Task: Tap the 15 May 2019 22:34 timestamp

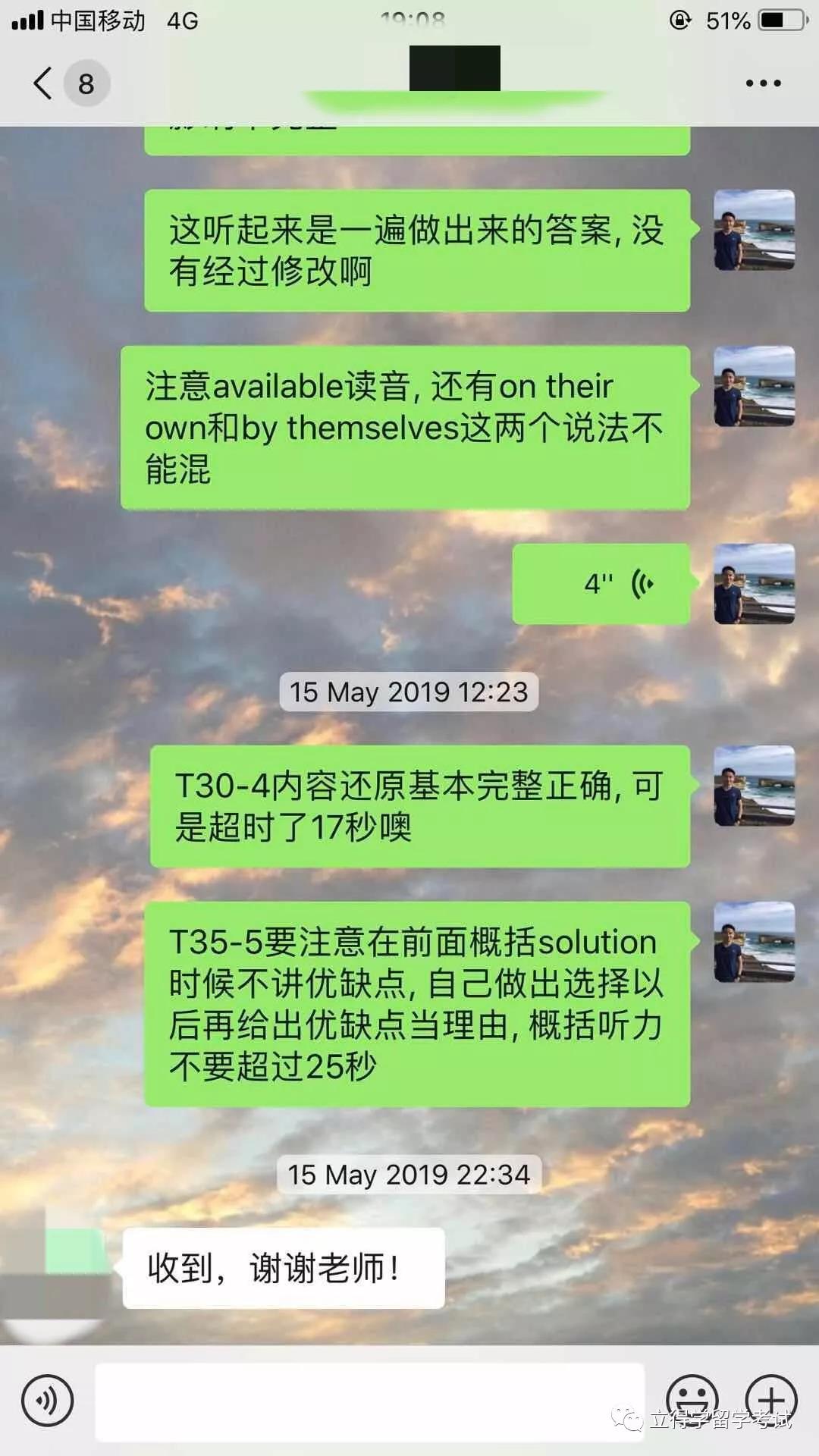Action: (x=409, y=1173)
